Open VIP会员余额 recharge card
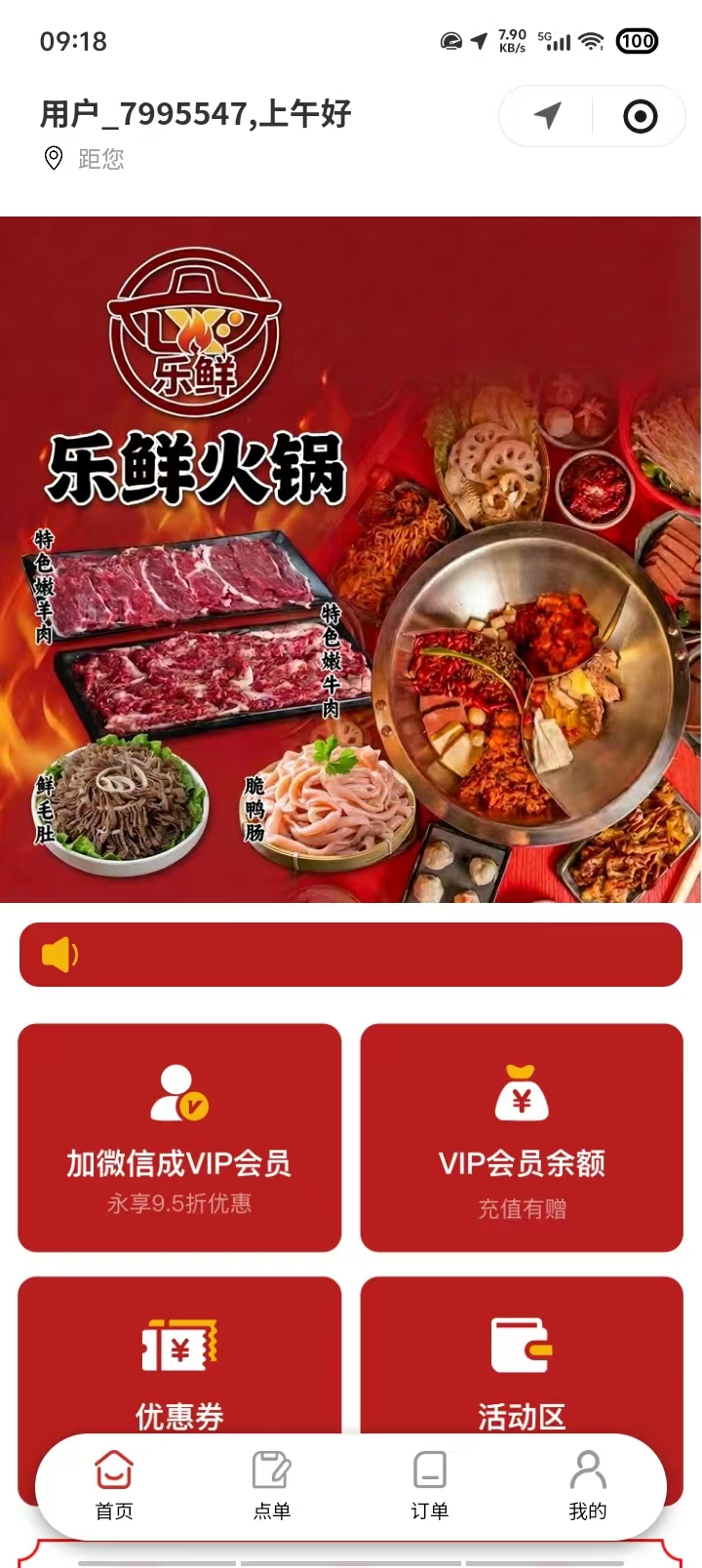This screenshot has width=702, height=1568. (522, 1137)
